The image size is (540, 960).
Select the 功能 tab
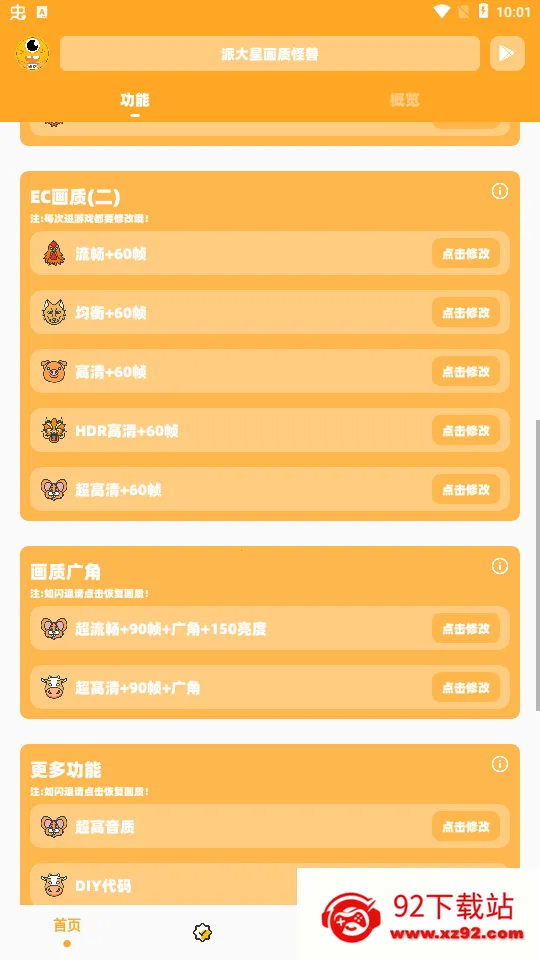(x=135, y=100)
